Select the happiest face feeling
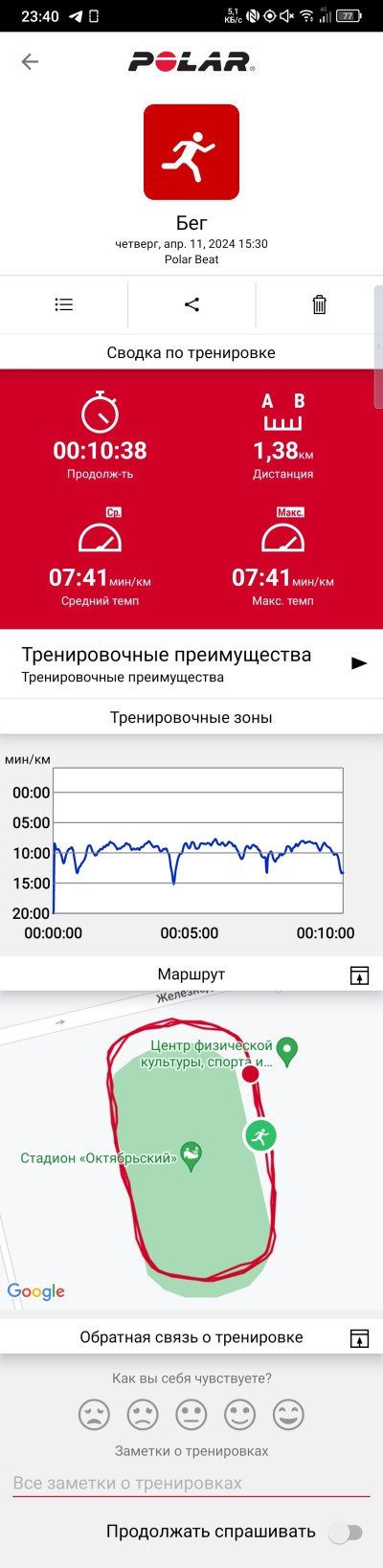This screenshot has height=1568, width=383. pyautogui.click(x=289, y=1414)
